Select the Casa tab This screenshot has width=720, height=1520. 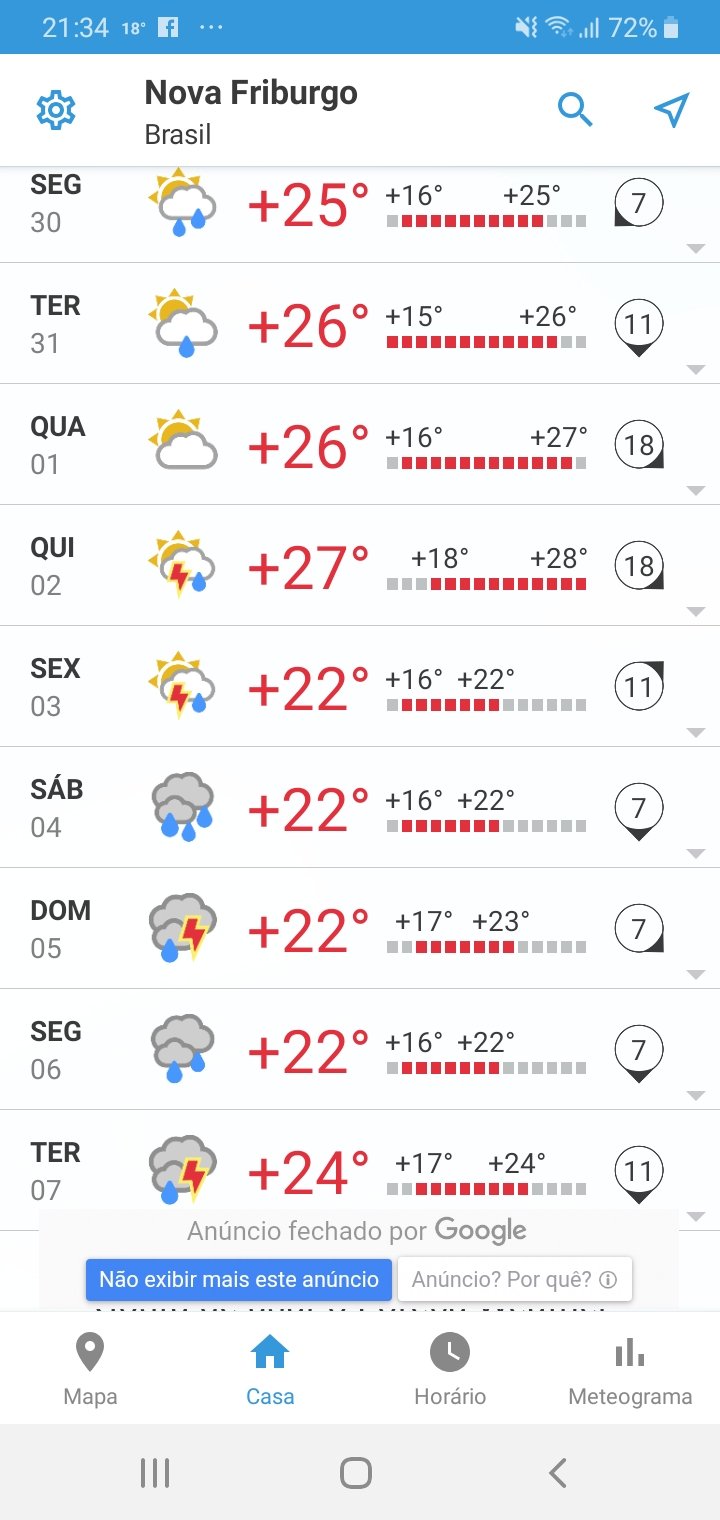tap(270, 1368)
